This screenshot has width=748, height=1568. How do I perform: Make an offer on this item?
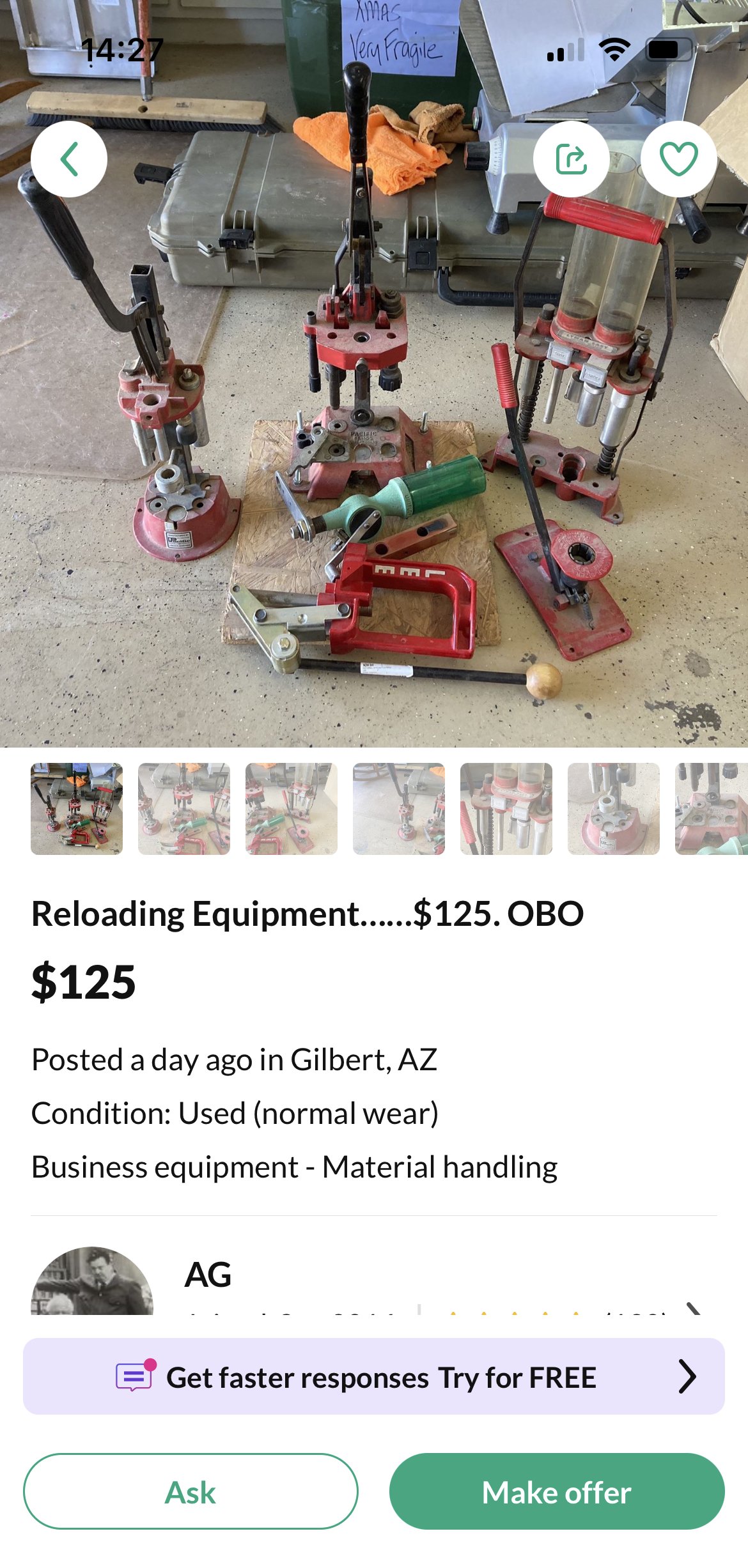point(557,1491)
